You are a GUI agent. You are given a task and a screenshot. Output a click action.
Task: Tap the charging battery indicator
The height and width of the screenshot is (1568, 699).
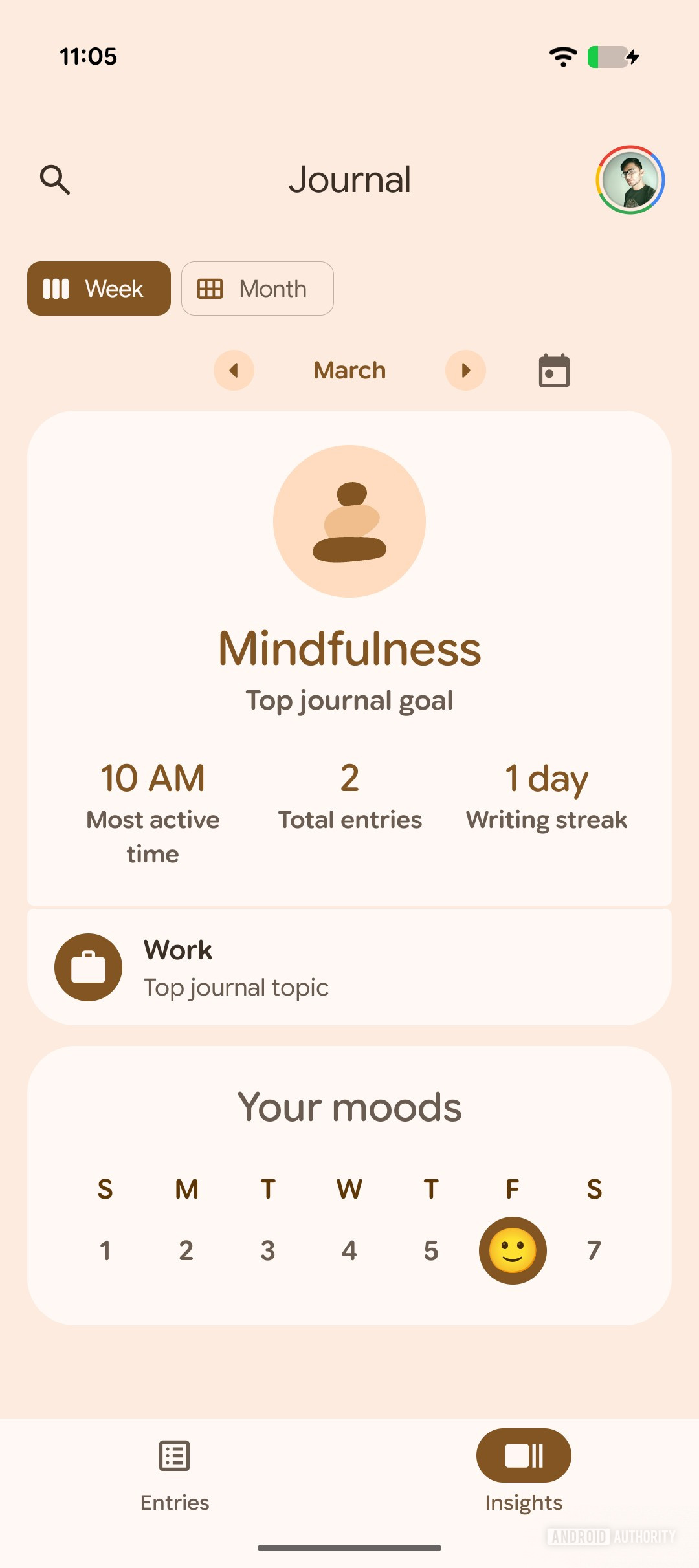608,57
